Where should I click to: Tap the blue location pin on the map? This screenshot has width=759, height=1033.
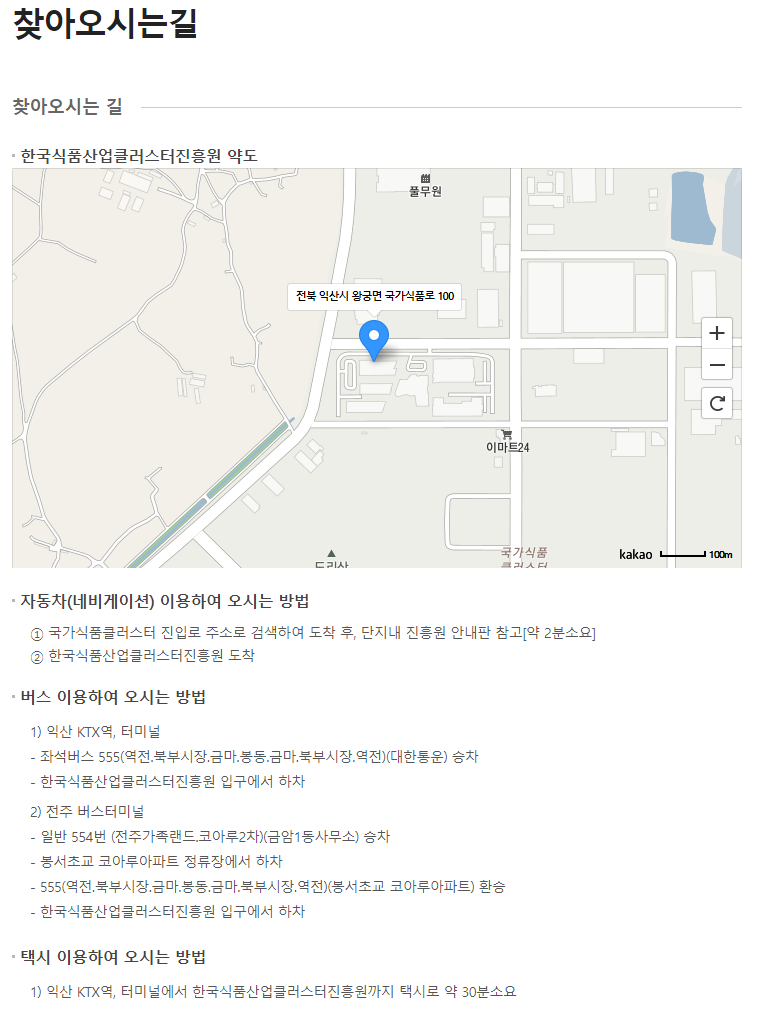coord(374,341)
